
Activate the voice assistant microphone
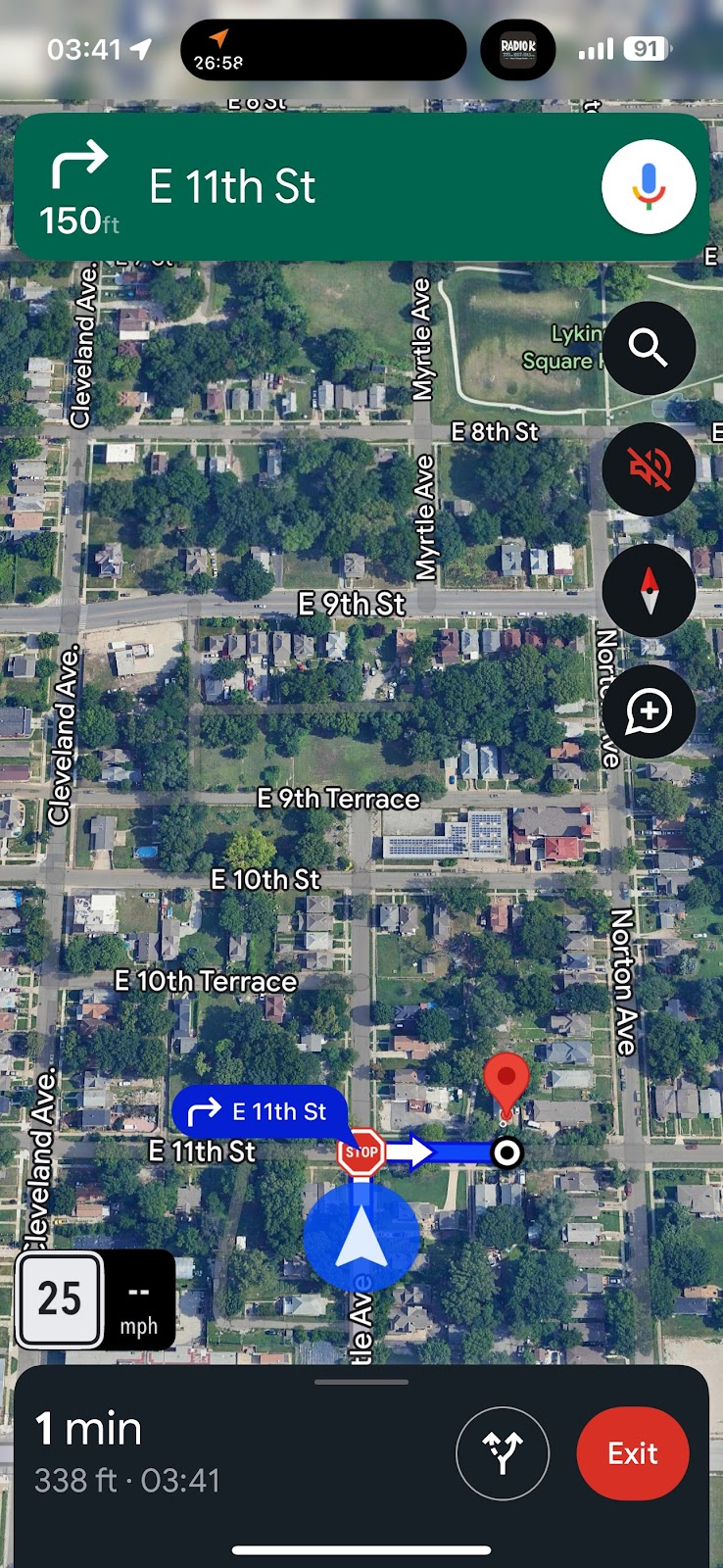click(x=649, y=186)
